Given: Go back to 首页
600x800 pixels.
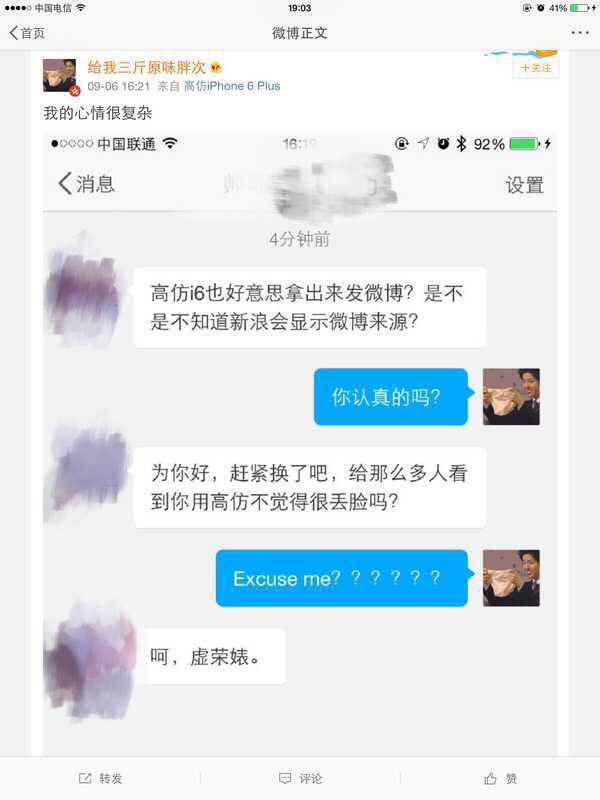Looking at the screenshot, I should [x=27, y=33].
